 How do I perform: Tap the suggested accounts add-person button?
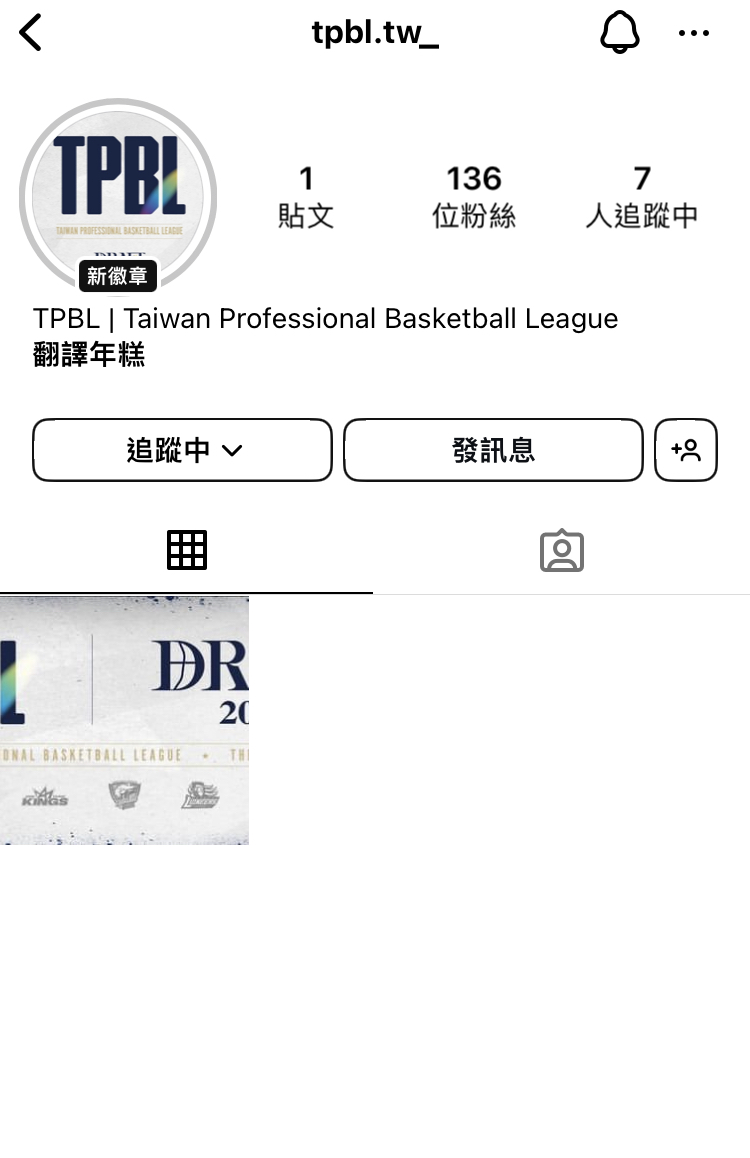(686, 450)
